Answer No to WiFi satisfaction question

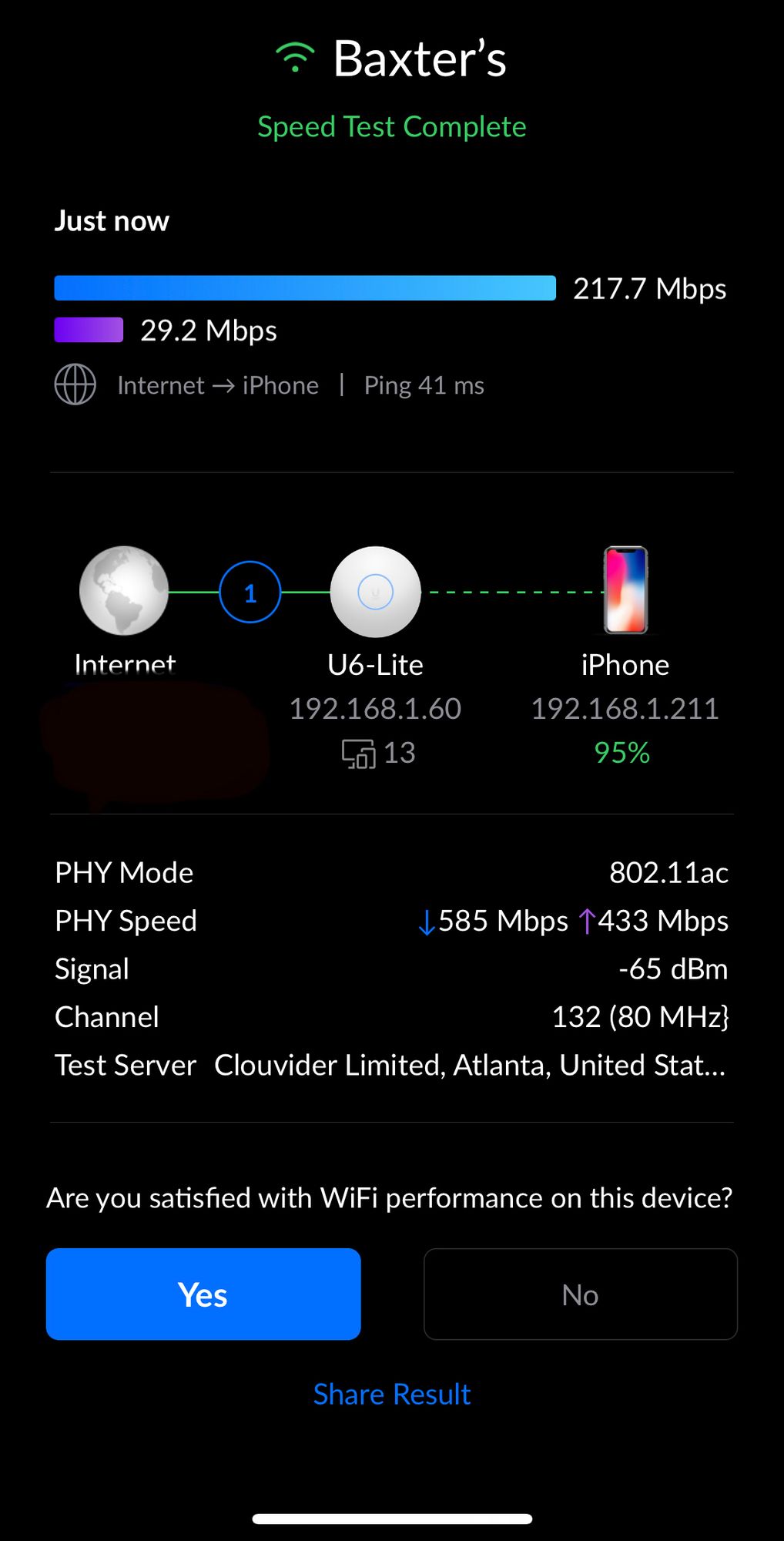point(580,1294)
